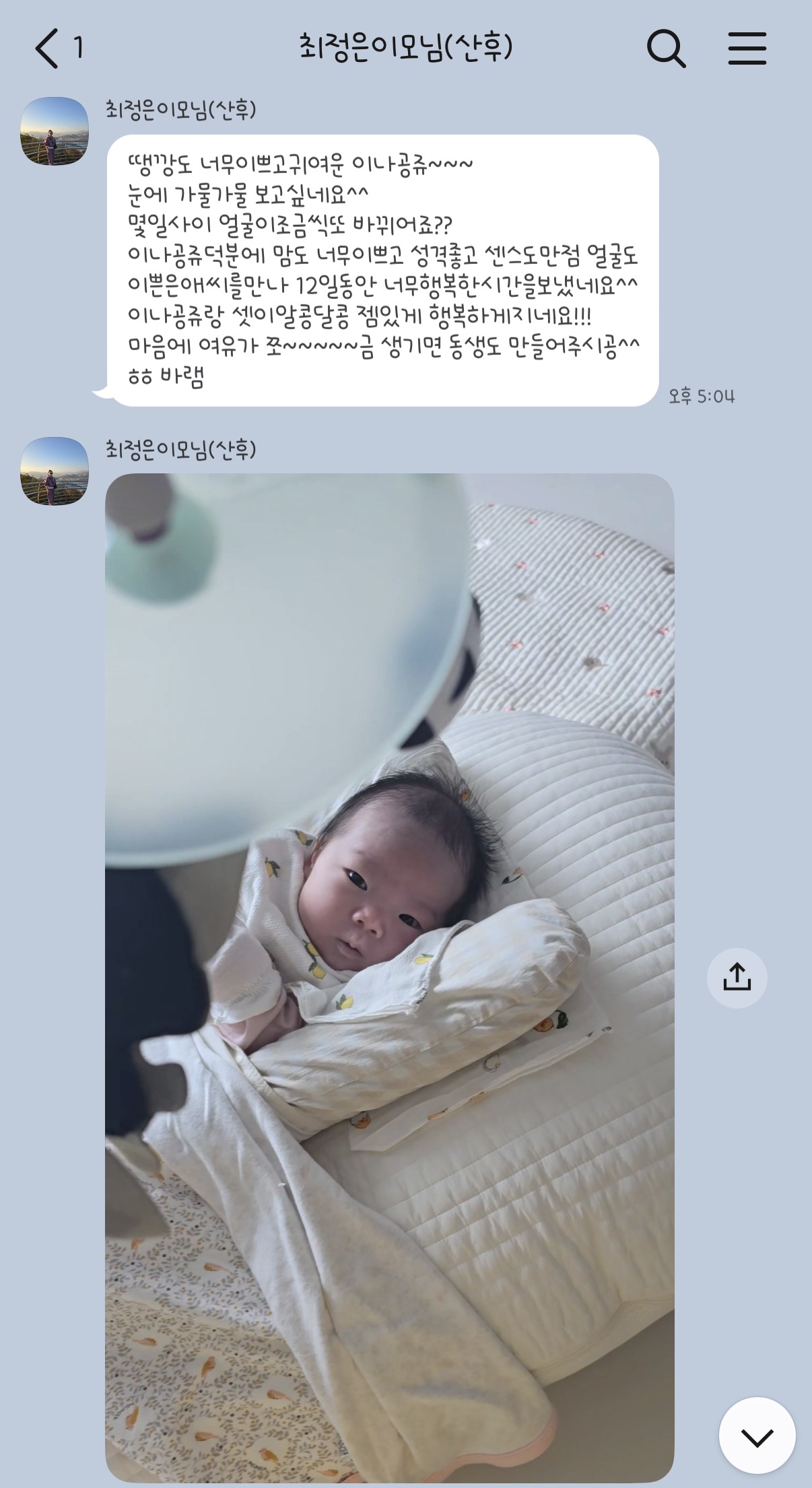Jump to the latest message

tap(757, 1438)
